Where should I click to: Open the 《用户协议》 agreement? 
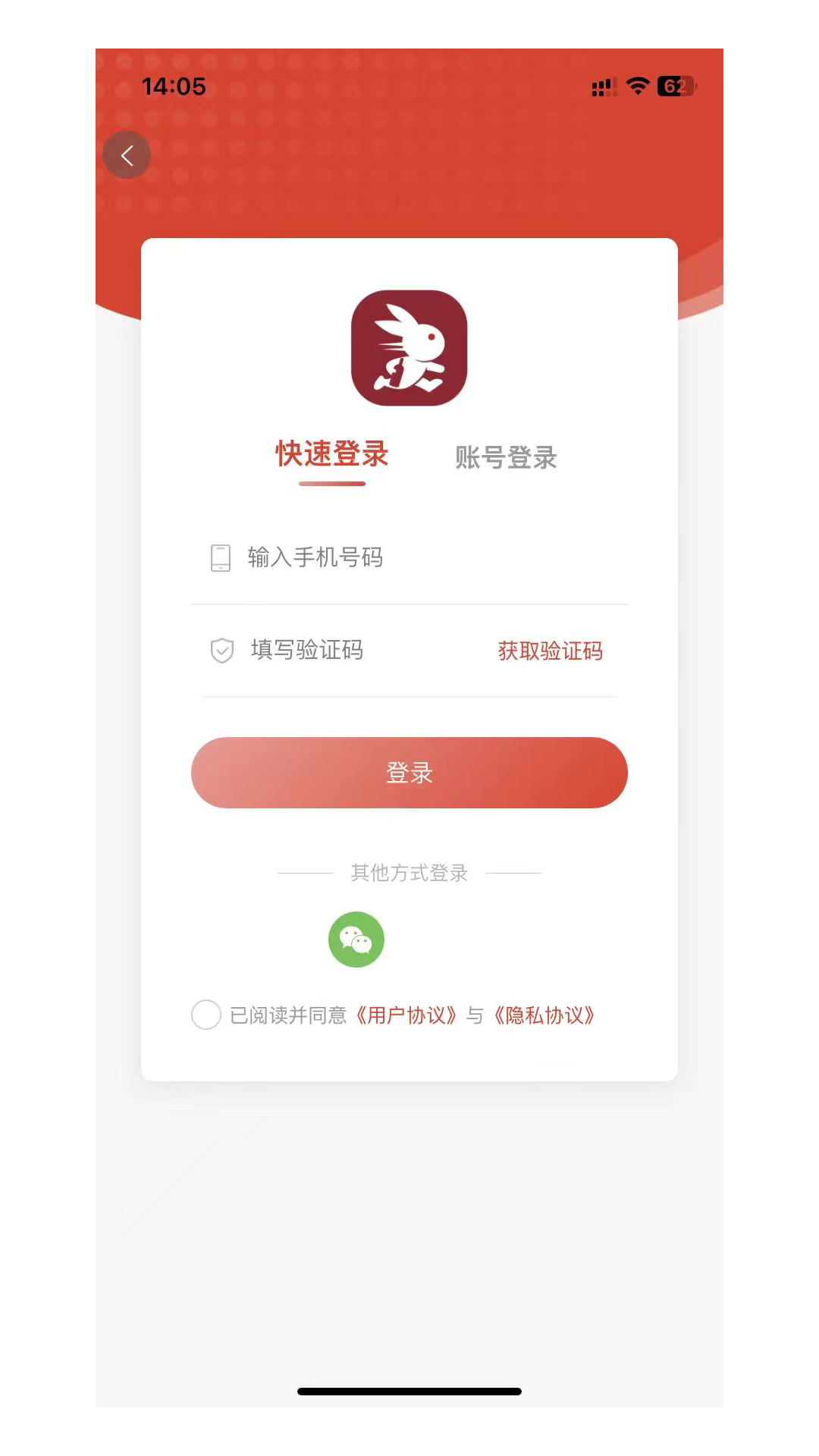pos(408,1015)
